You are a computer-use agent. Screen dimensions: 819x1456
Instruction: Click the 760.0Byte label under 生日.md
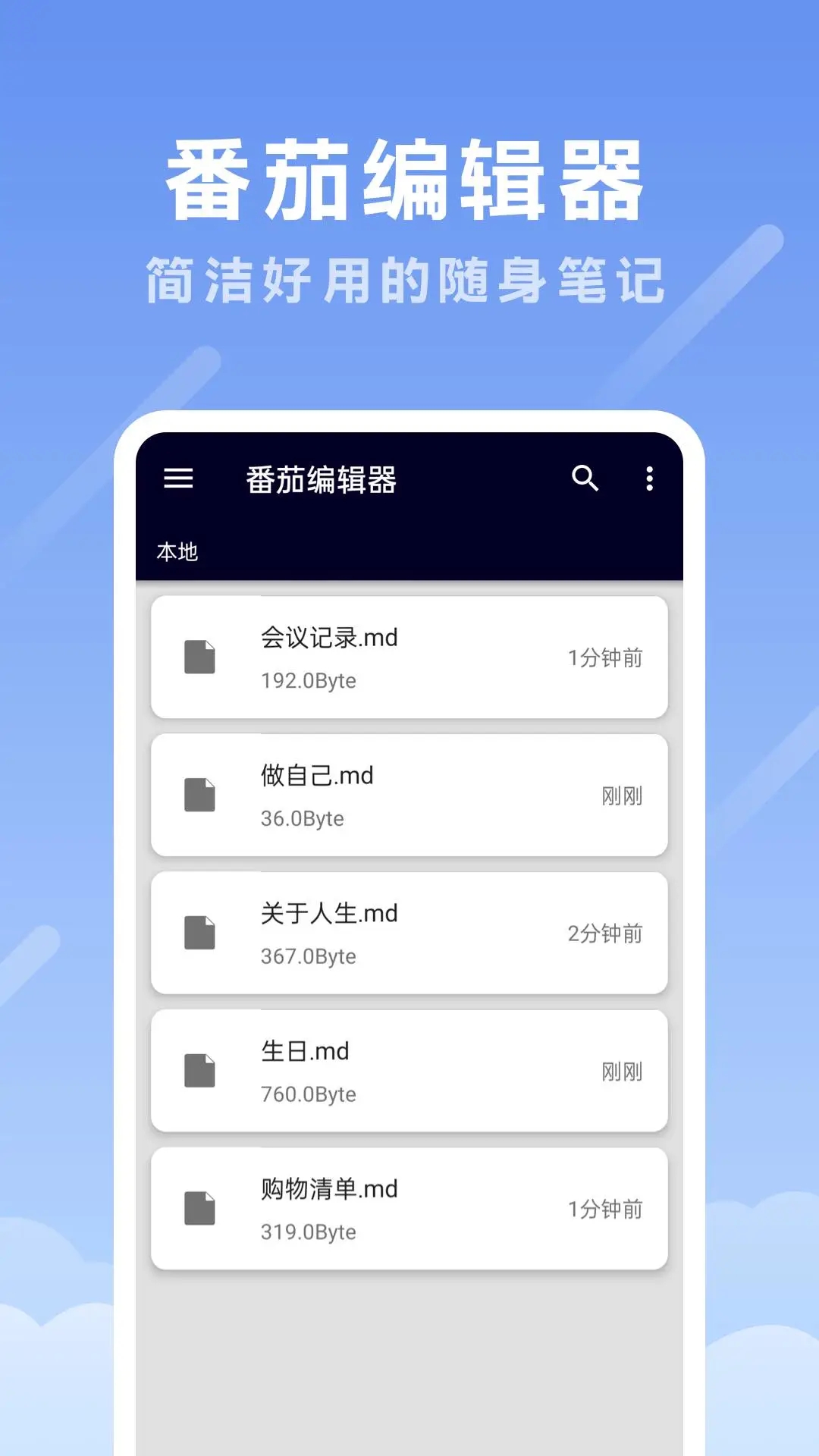click(x=309, y=1094)
